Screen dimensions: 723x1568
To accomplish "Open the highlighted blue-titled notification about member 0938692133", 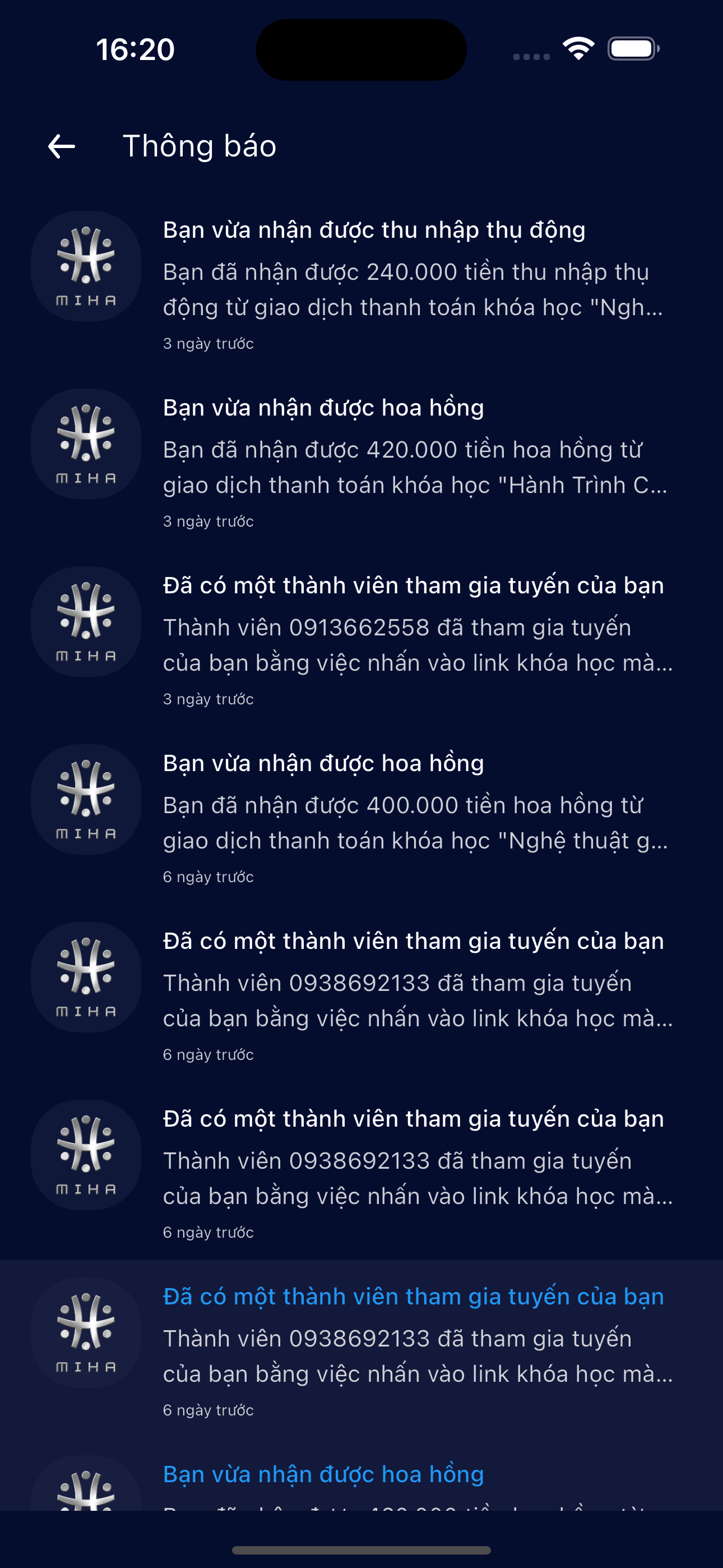I will coord(361,1349).
